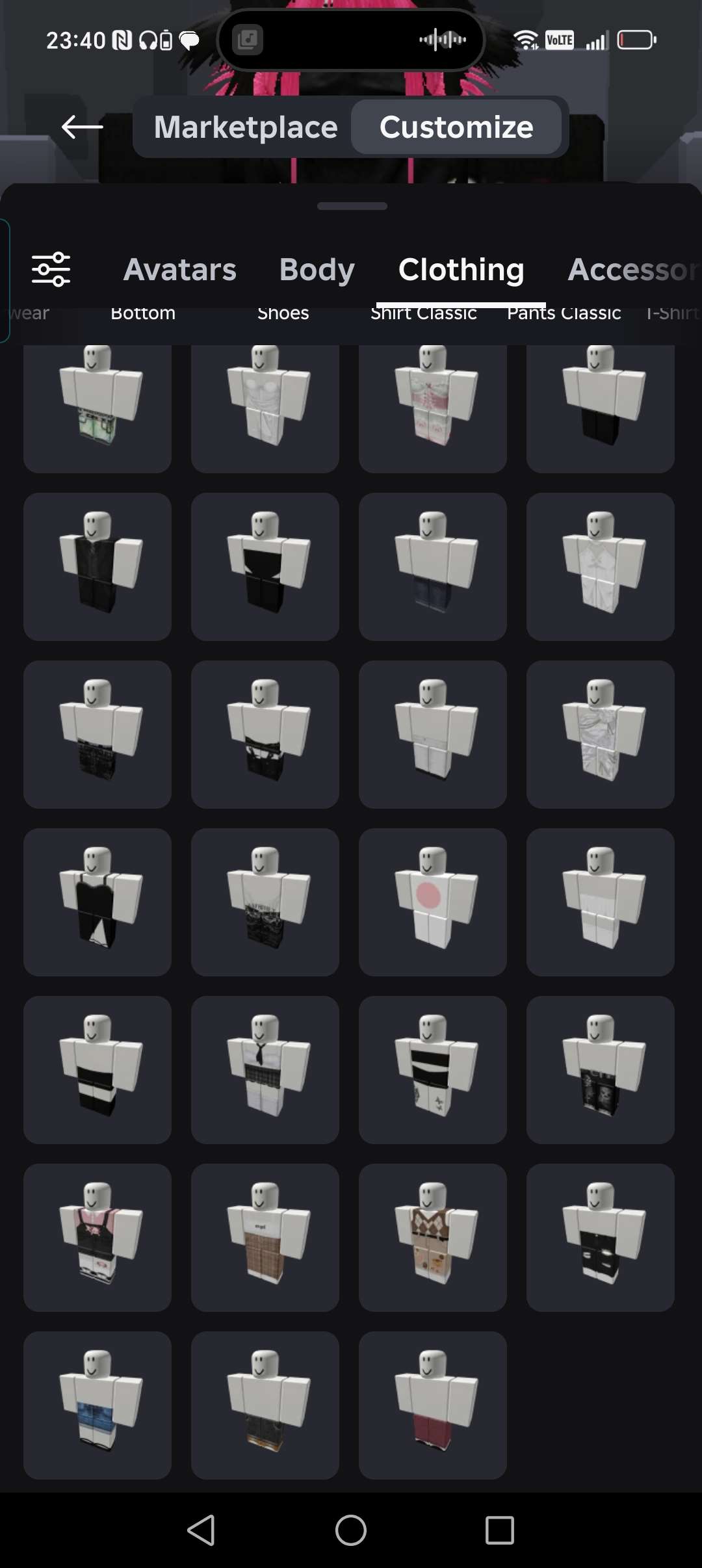Open the Accessories category
The width and height of the screenshot is (702, 1568).
pos(630,269)
